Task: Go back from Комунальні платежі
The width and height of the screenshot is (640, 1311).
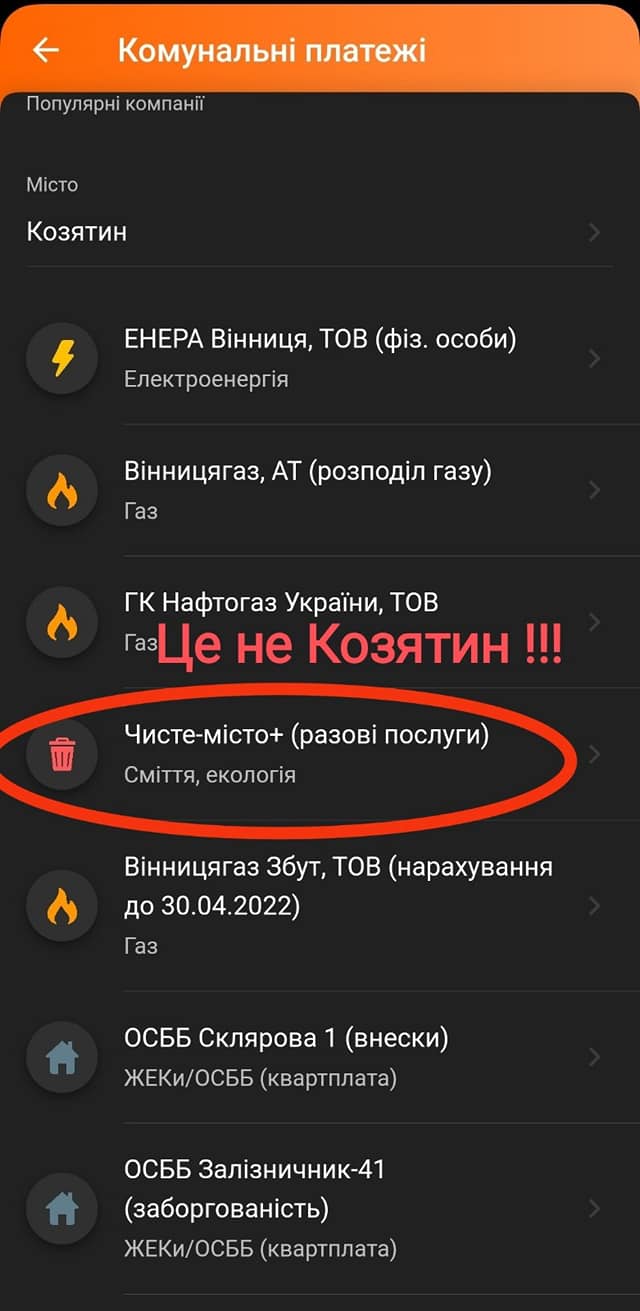Action: point(46,51)
